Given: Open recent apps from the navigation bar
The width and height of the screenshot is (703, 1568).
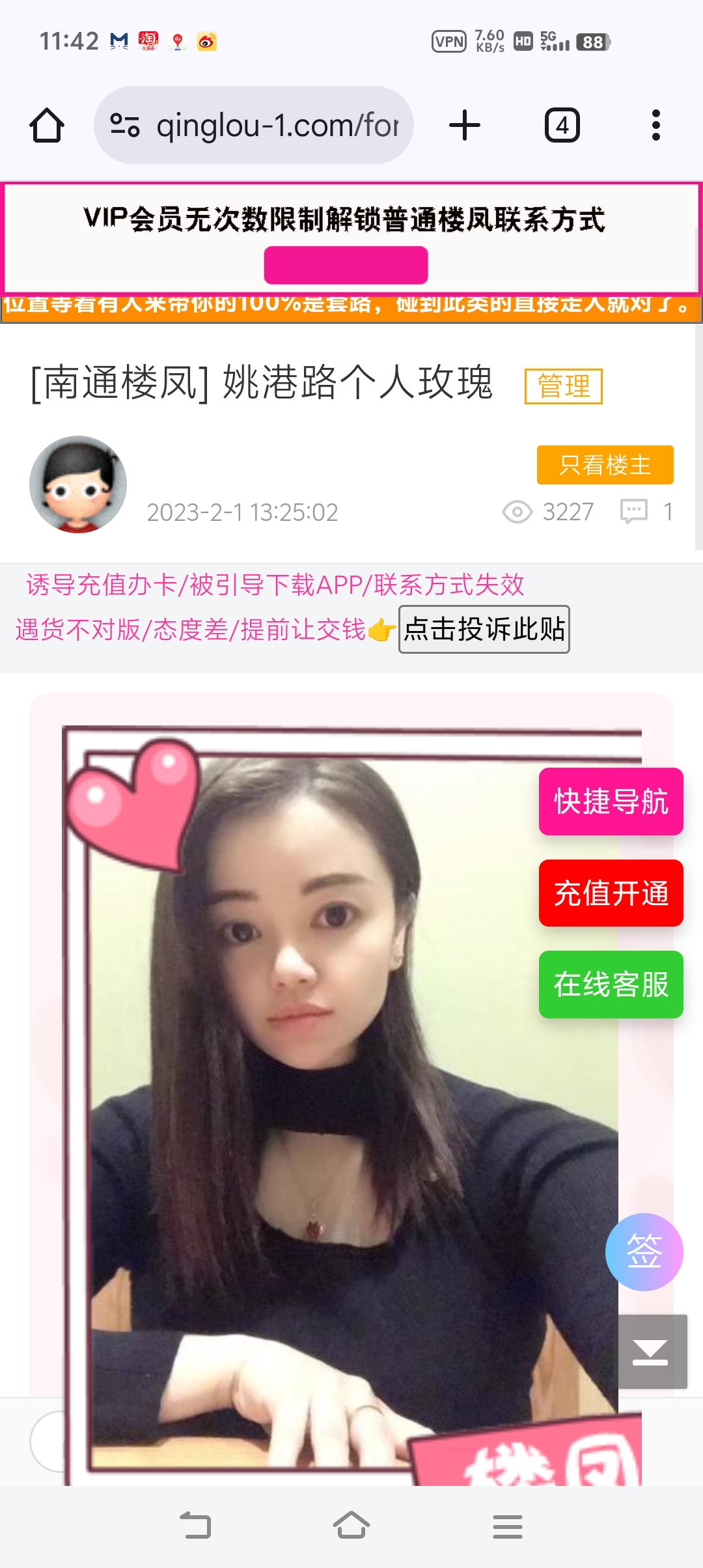Looking at the screenshot, I should coord(508,1526).
